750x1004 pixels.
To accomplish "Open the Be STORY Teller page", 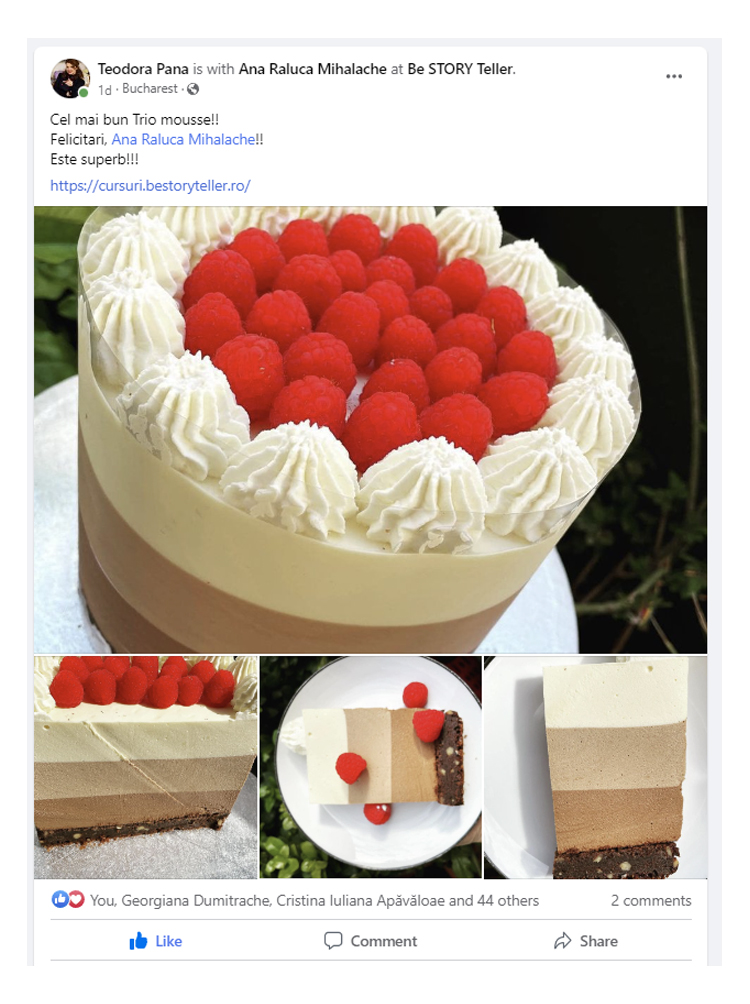I will click(460, 69).
